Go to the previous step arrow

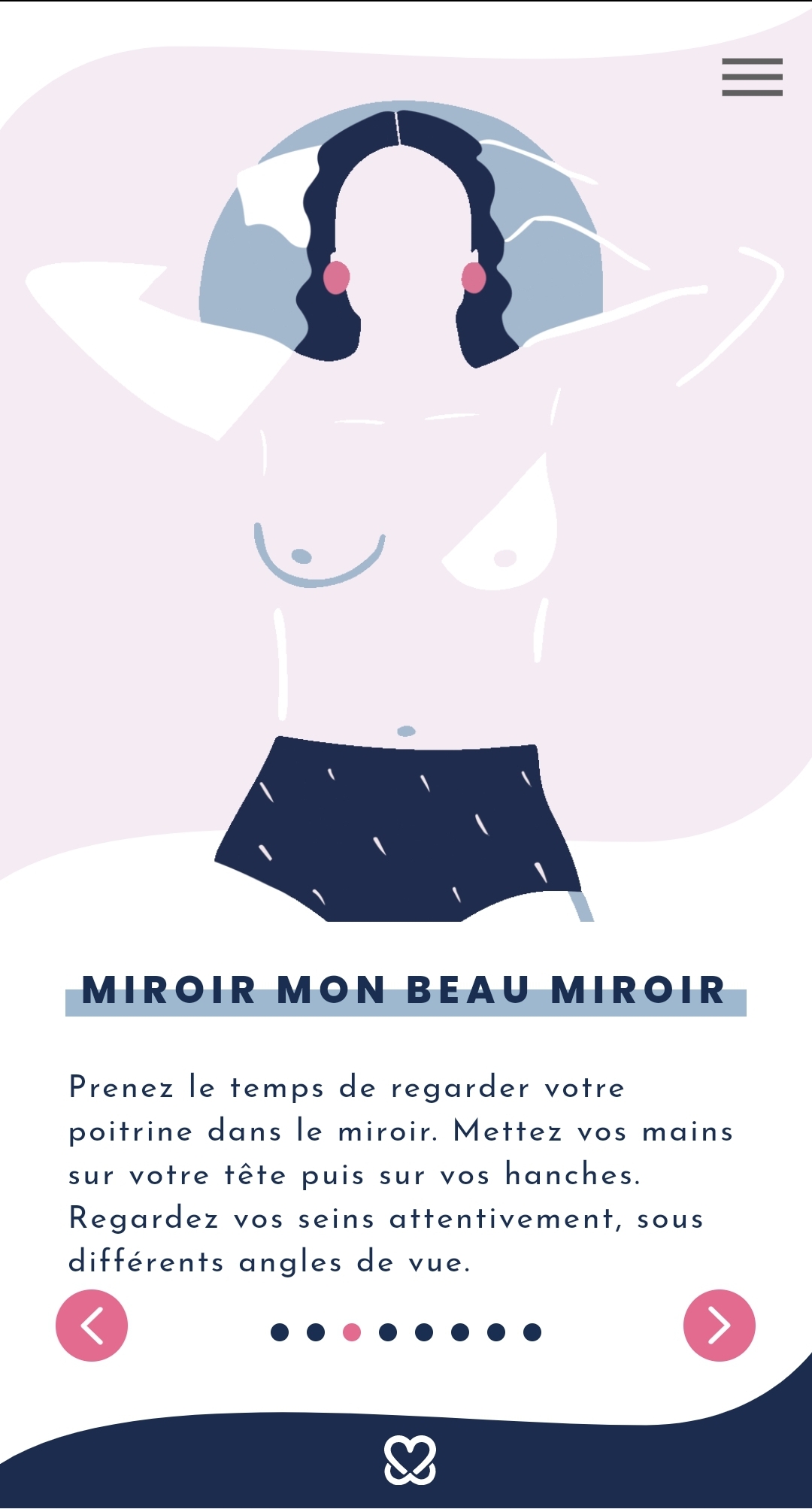click(x=92, y=1326)
